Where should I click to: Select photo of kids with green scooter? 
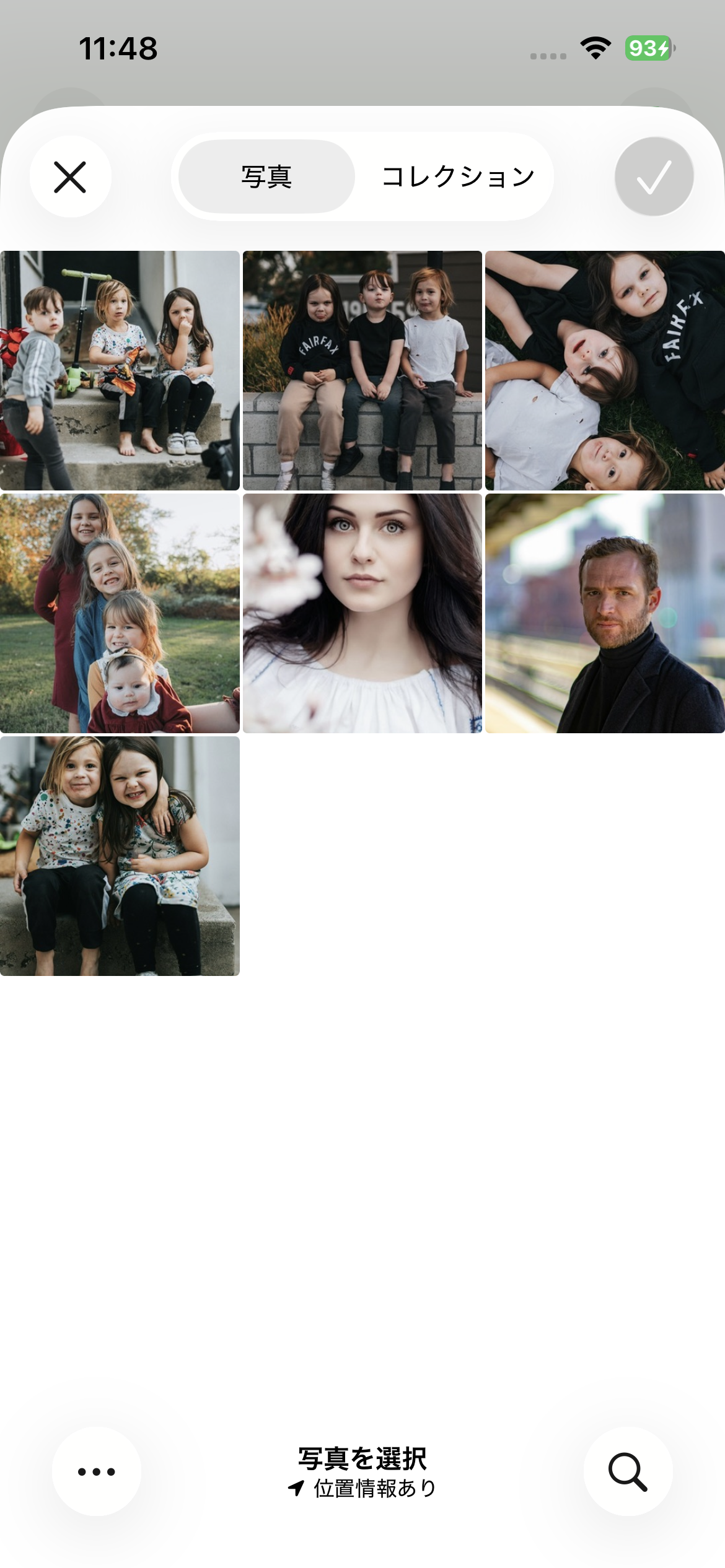tap(120, 370)
